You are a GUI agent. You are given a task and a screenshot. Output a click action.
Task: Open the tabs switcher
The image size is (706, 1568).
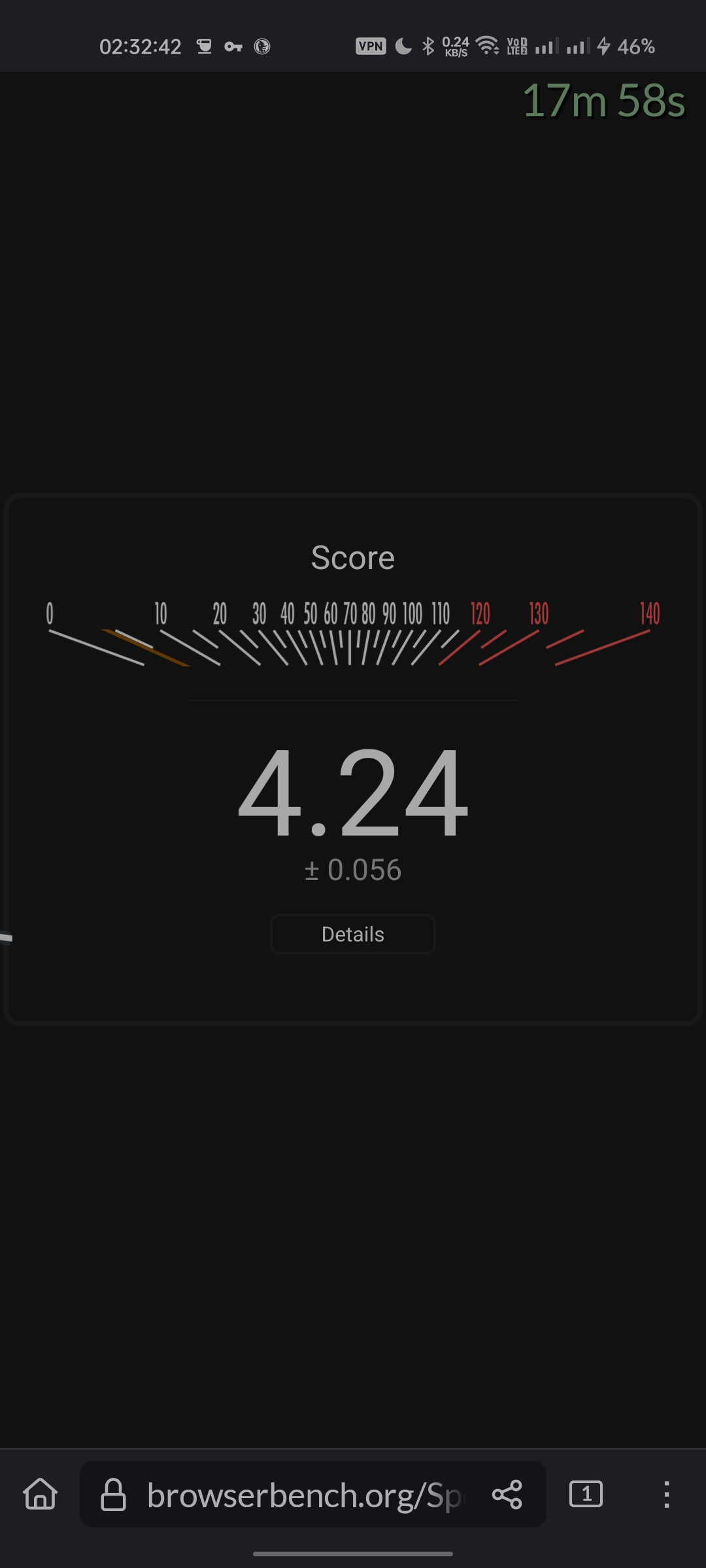pyautogui.click(x=586, y=1494)
